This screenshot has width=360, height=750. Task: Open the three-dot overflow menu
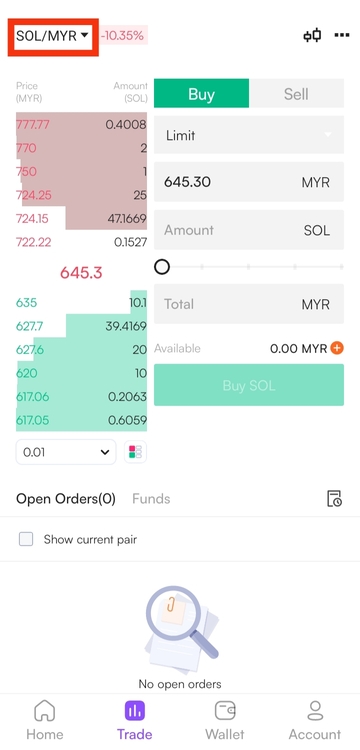tap(341, 35)
